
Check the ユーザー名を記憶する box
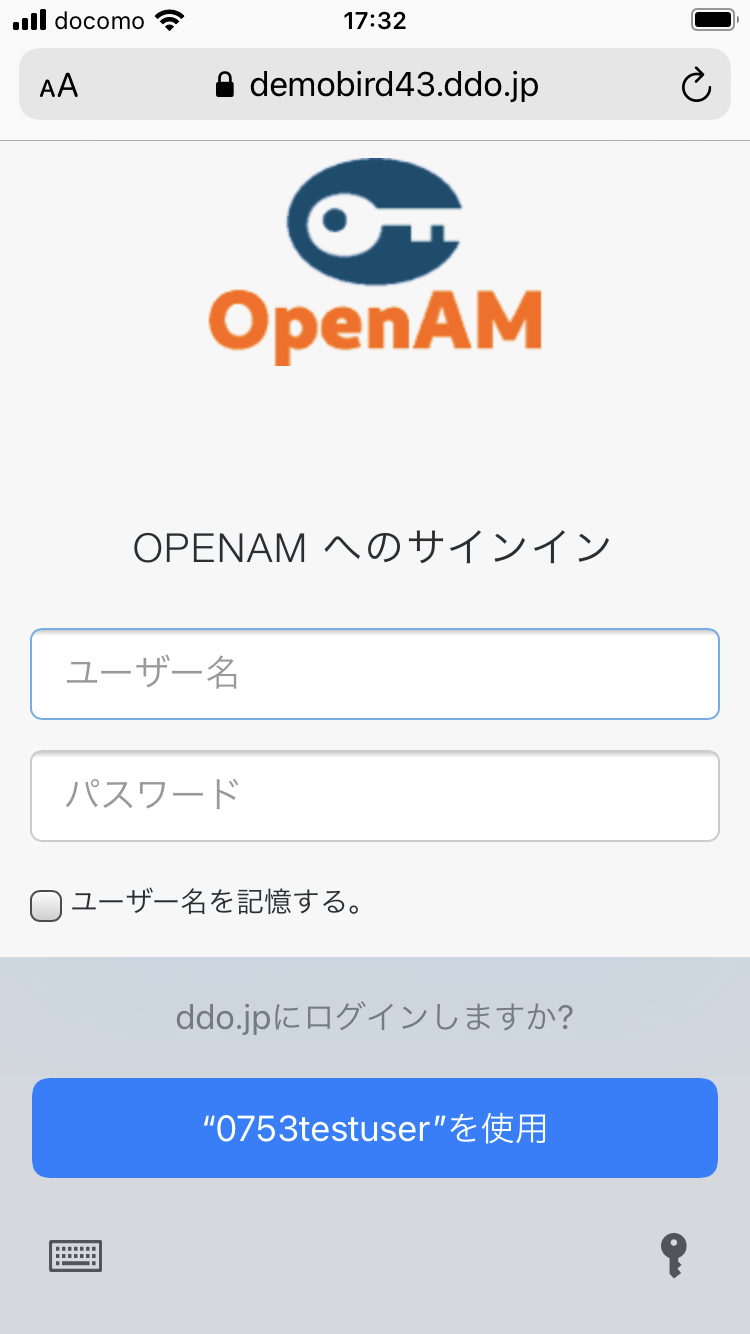[x=46, y=906]
